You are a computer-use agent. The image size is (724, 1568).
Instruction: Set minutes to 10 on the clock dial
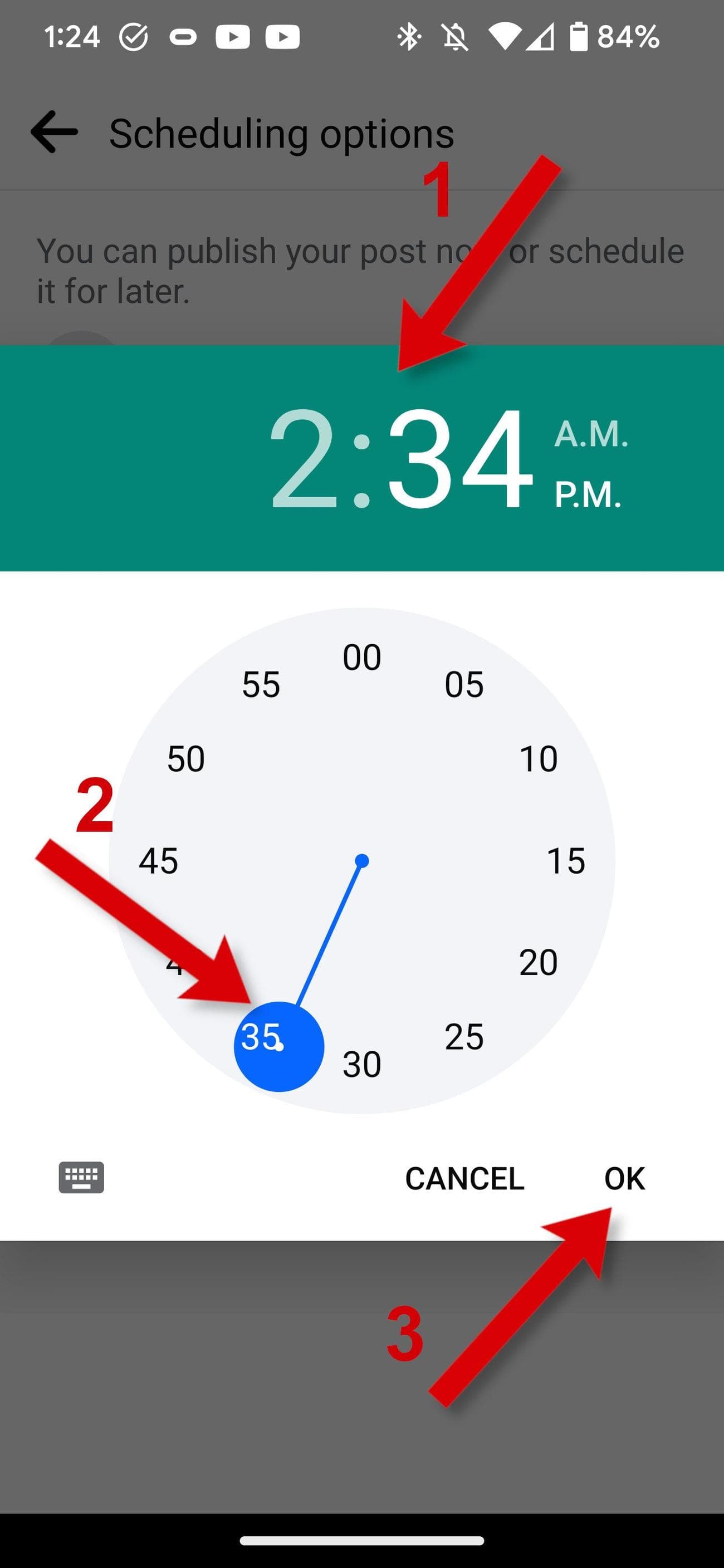pyautogui.click(x=539, y=759)
